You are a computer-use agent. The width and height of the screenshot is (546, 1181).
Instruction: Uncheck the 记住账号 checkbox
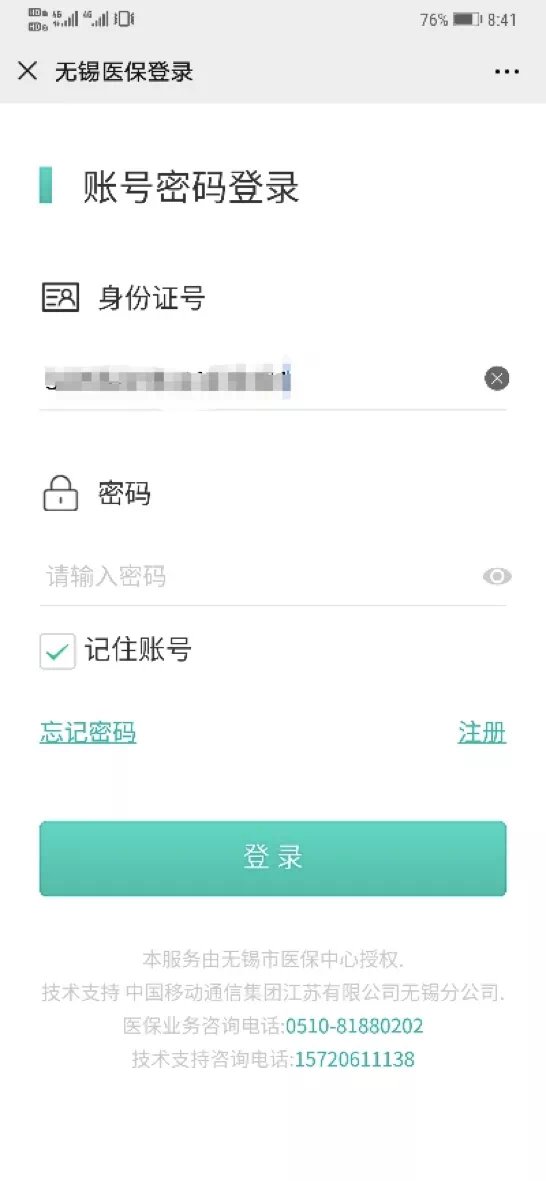pyautogui.click(x=57, y=652)
